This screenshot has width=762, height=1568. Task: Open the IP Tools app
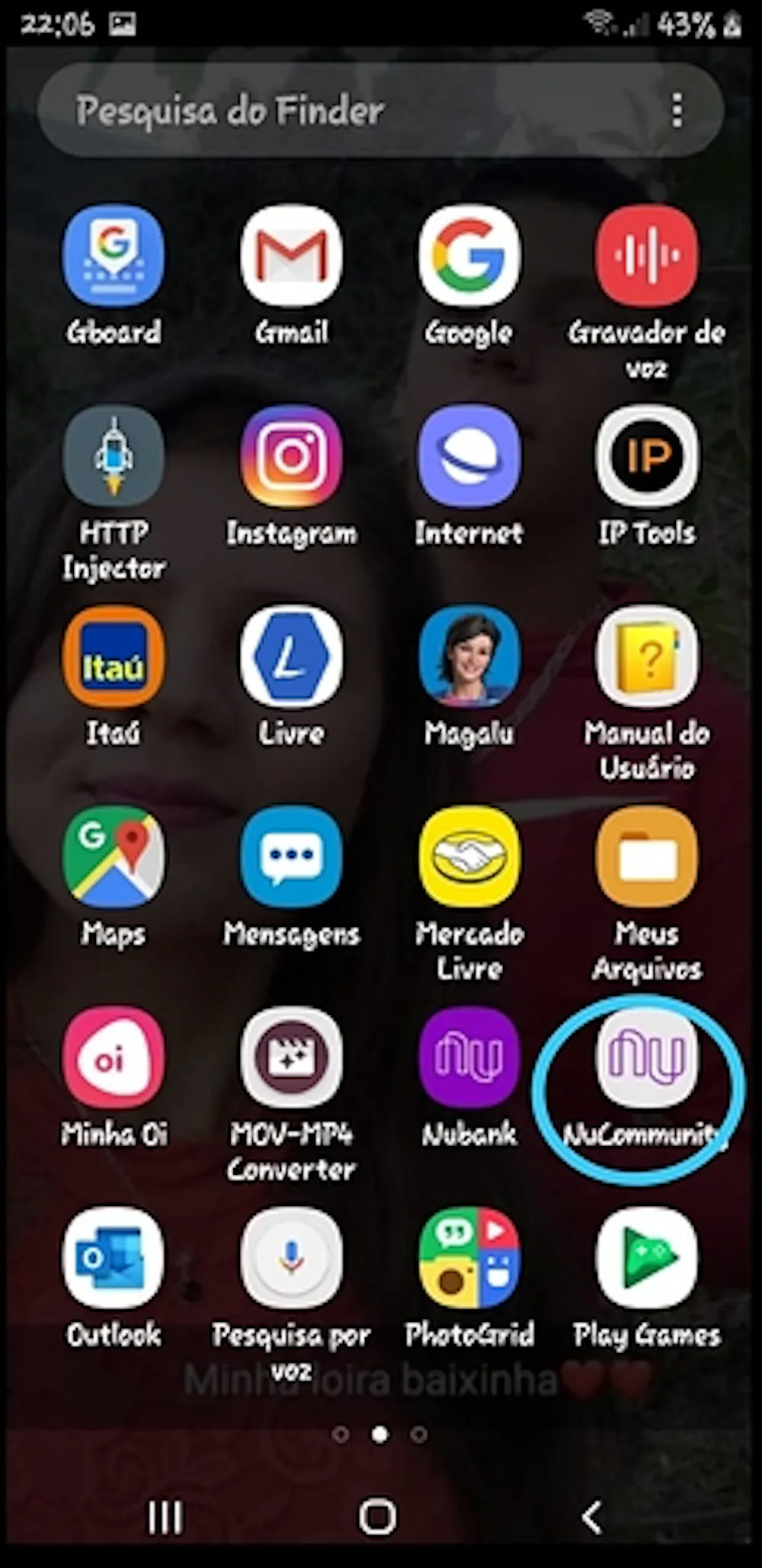pyautogui.click(x=646, y=456)
